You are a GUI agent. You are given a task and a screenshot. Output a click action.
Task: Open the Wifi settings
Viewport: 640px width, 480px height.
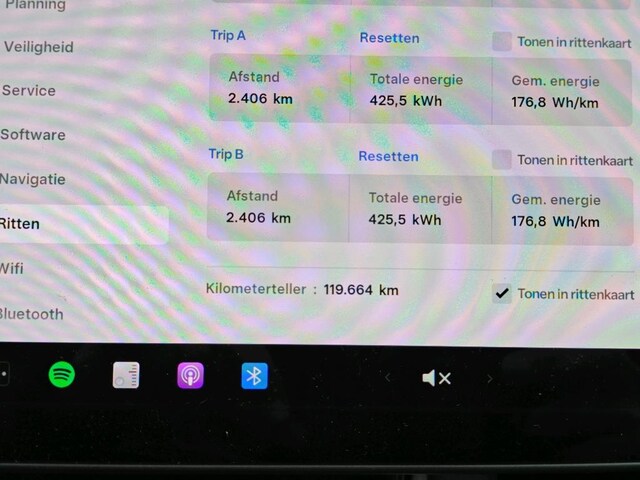pyautogui.click(x=12, y=269)
